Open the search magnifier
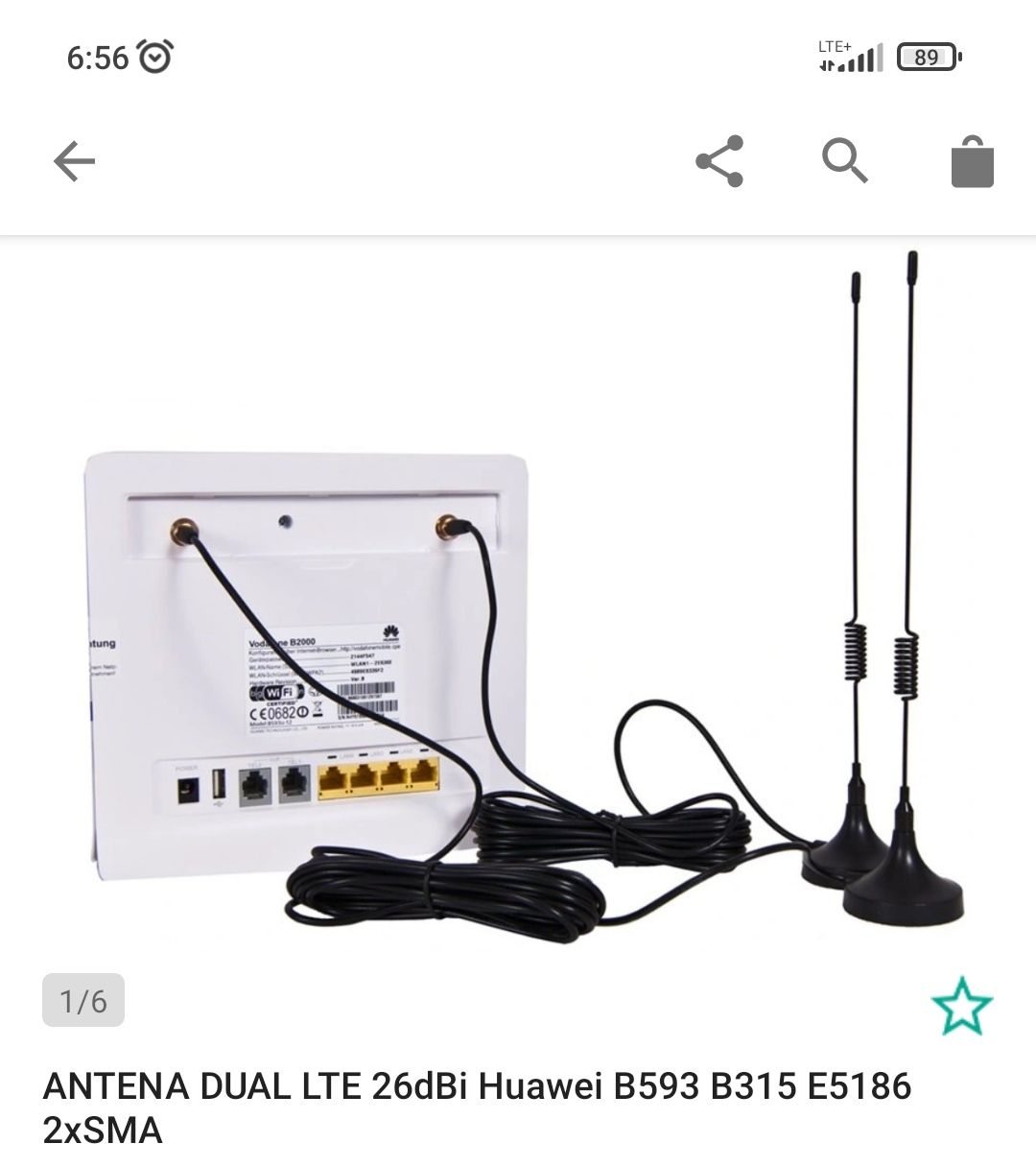This screenshot has height=1167, width=1036. (x=844, y=160)
